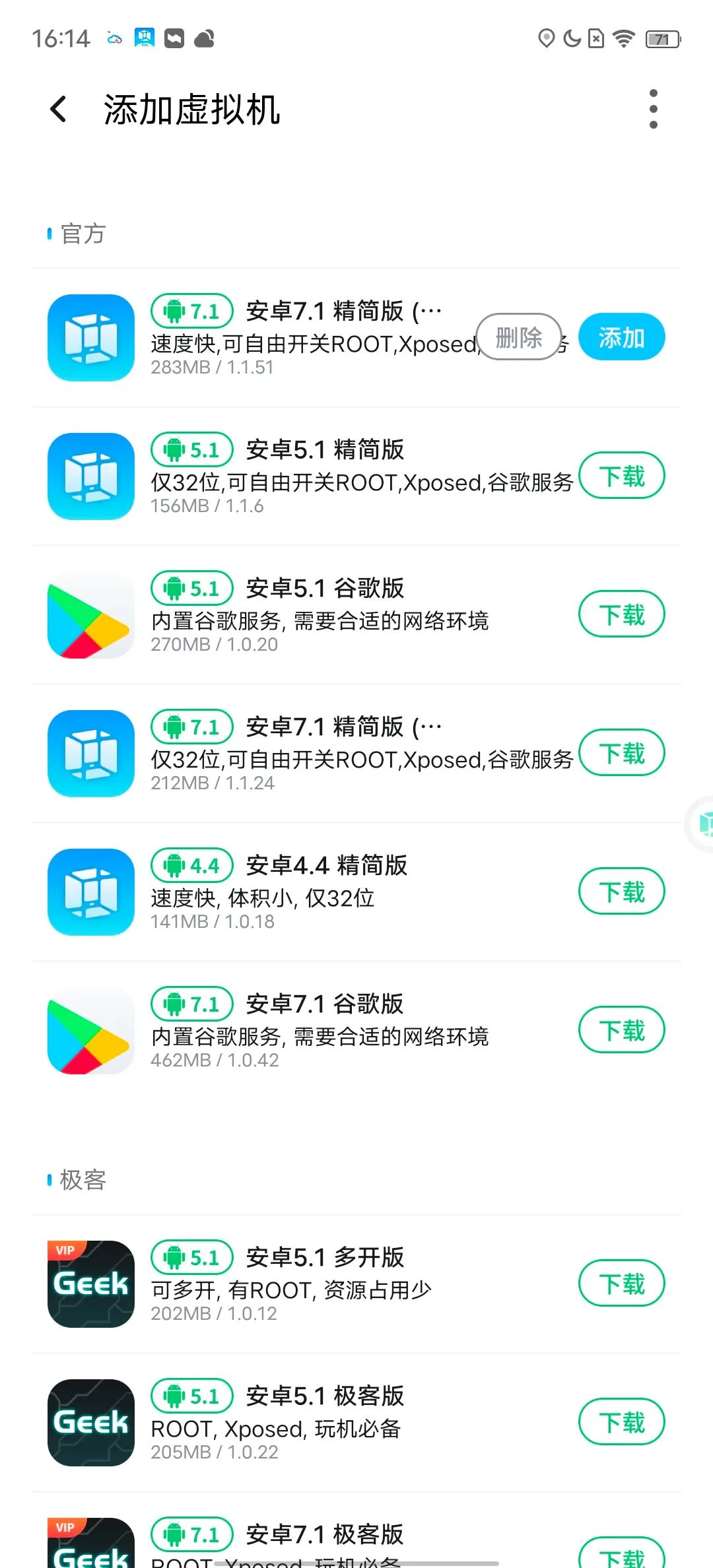Tap the 删除 button on the first entry
The height and width of the screenshot is (1568, 713).
point(520,337)
